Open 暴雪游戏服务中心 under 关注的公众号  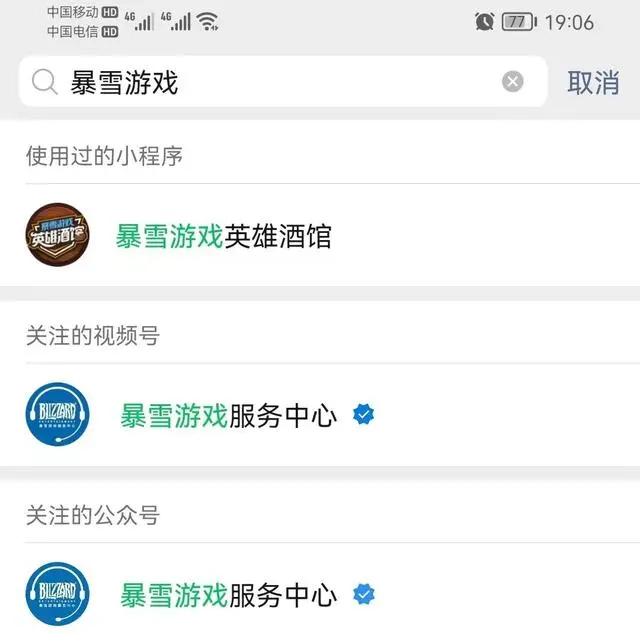point(229,596)
